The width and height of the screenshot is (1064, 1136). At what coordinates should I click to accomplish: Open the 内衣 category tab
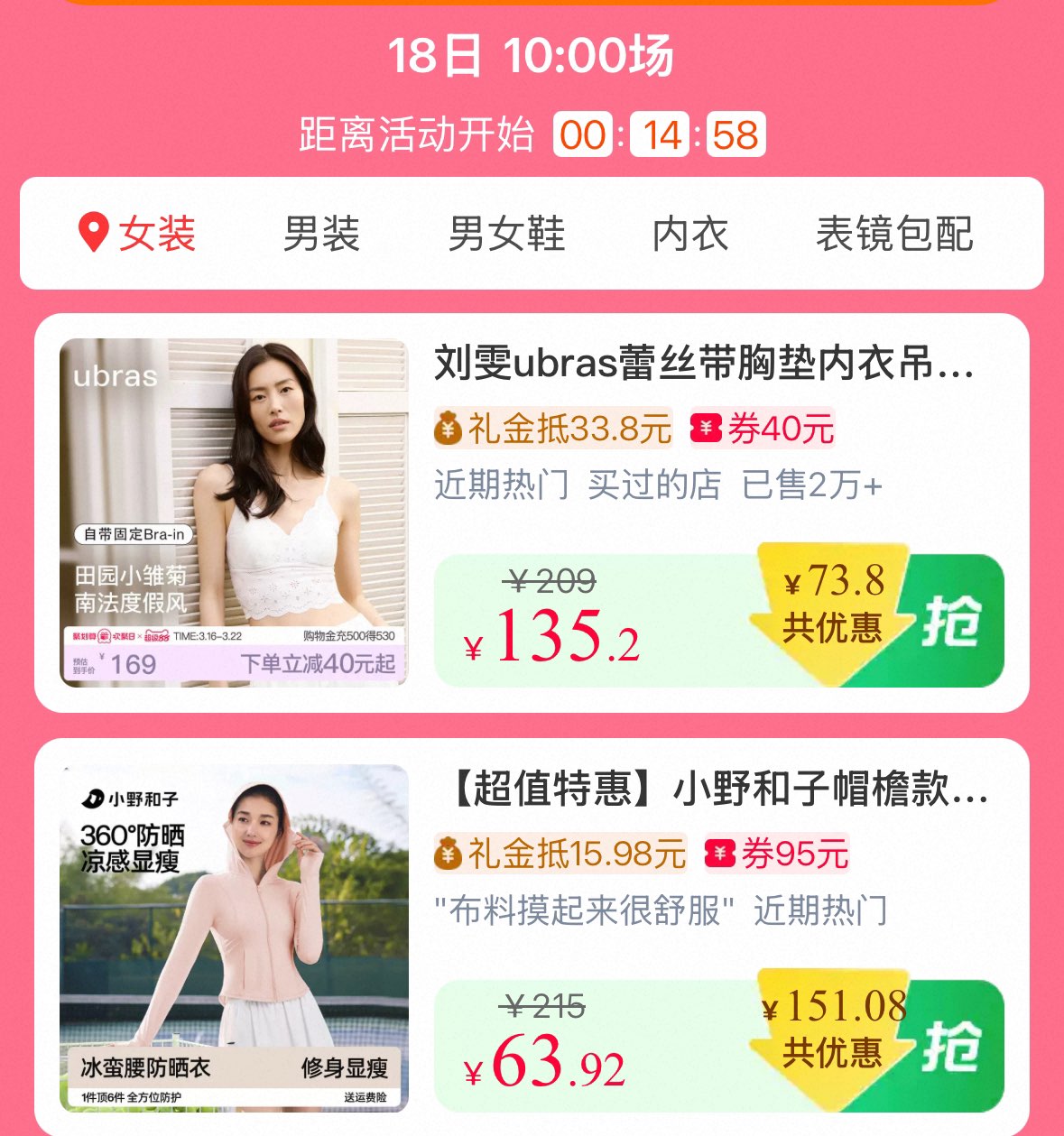click(x=690, y=234)
